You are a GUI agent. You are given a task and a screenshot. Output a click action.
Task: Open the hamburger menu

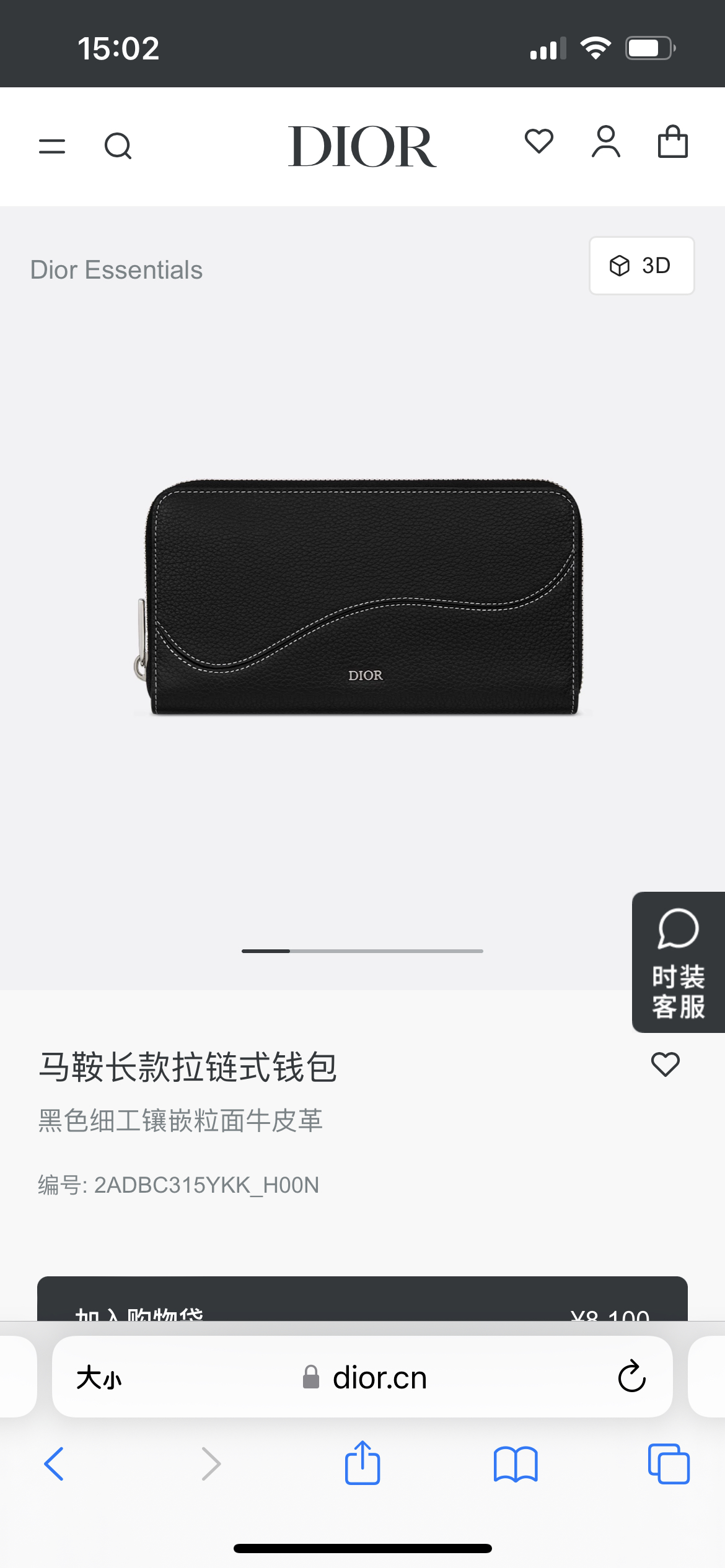coord(52,146)
